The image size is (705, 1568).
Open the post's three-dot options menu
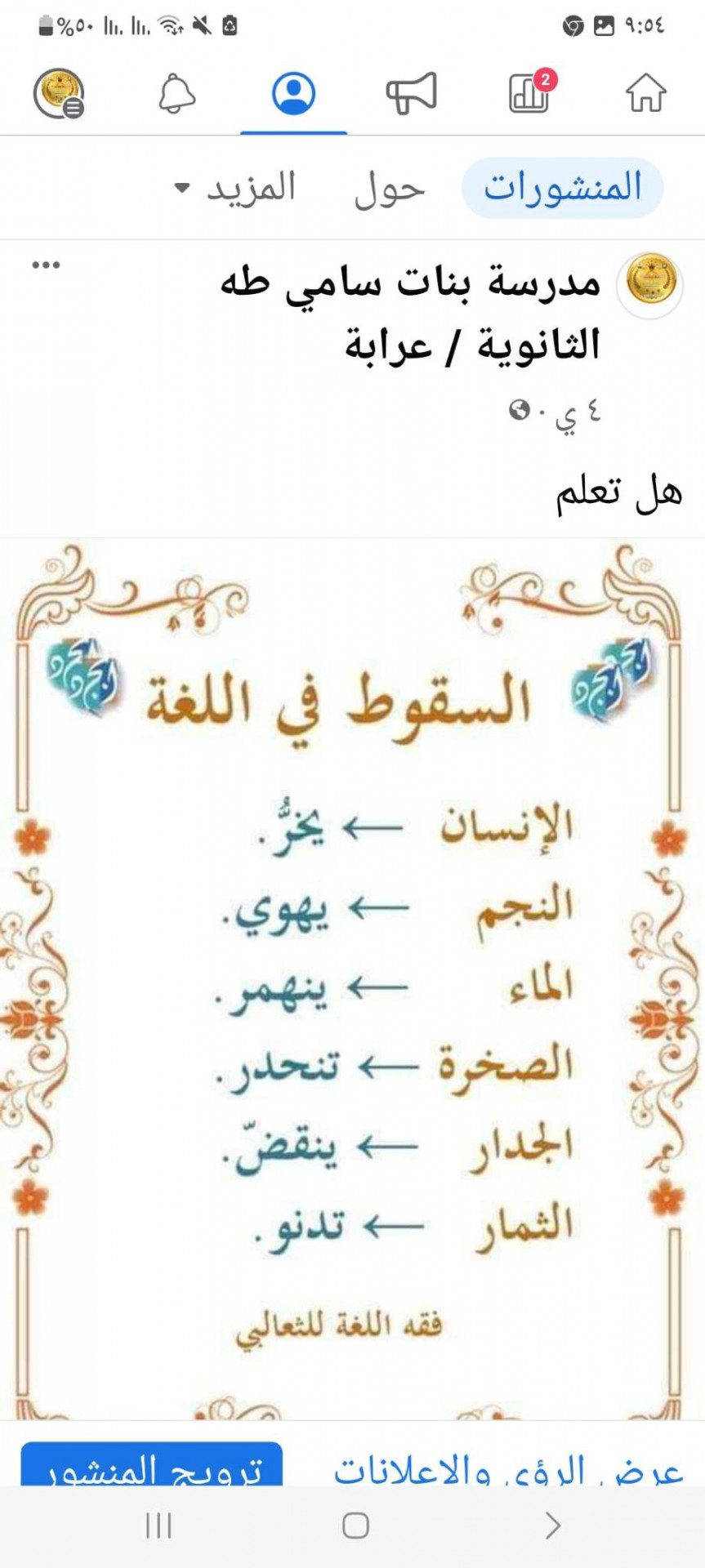coord(46,265)
